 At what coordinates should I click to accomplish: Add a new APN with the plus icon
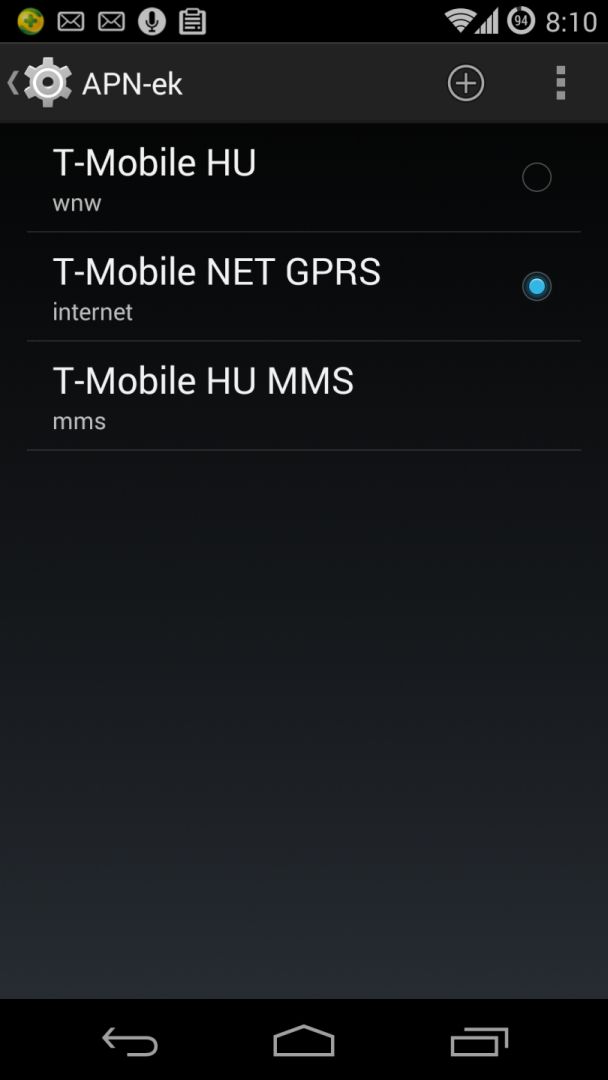pyautogui.click(x=465, y=83)
